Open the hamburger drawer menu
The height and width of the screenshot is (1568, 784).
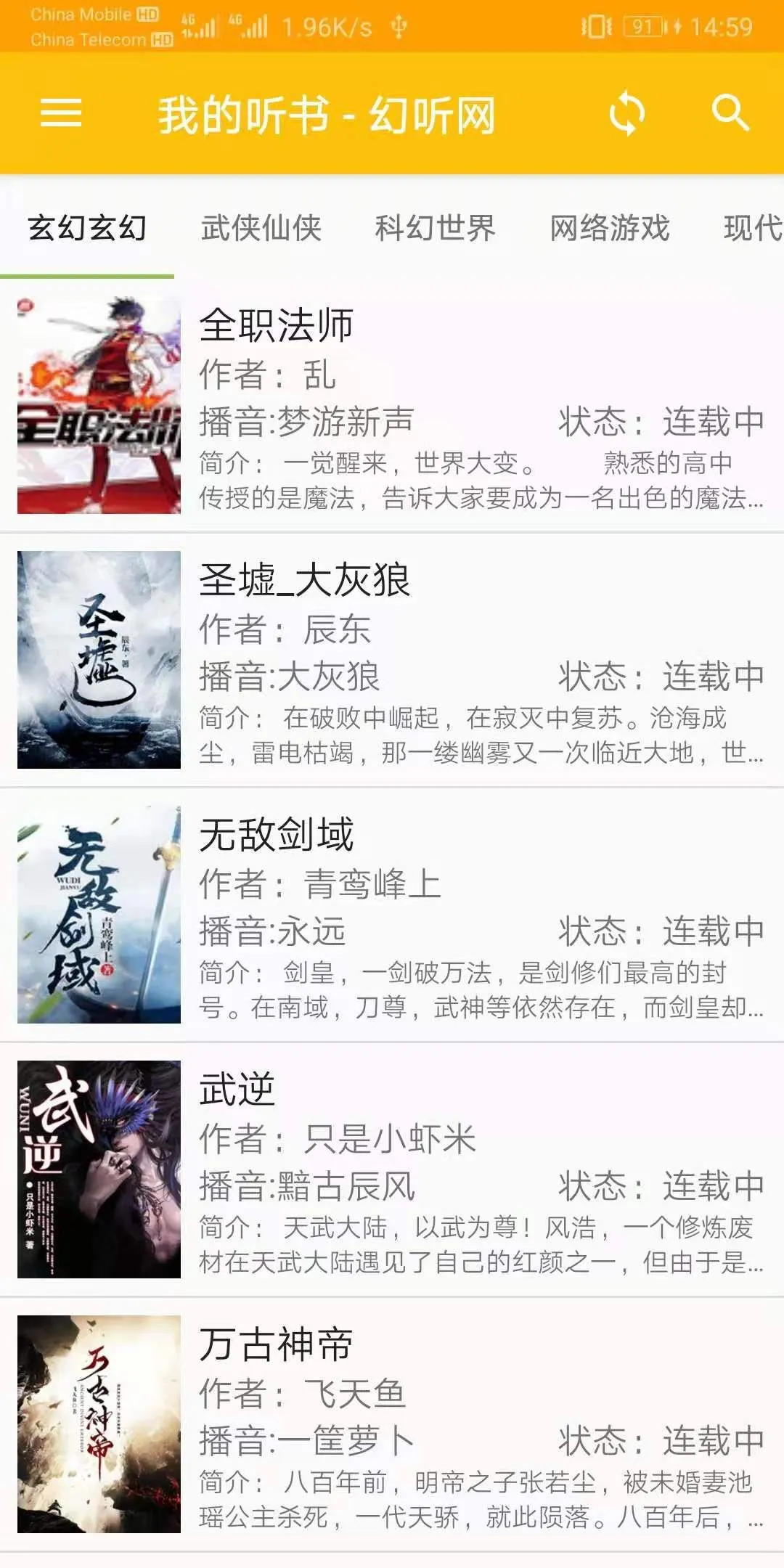point(61,113)
